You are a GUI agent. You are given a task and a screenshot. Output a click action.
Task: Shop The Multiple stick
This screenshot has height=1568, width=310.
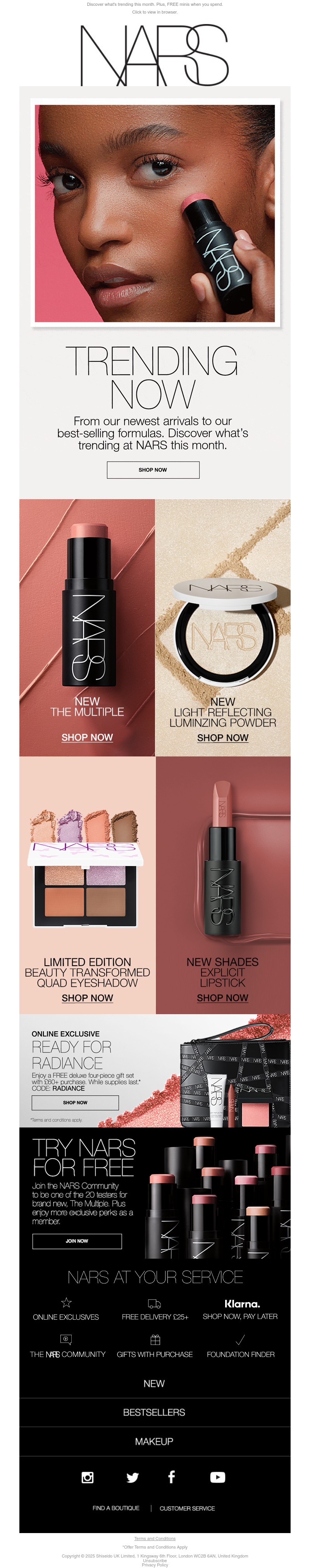(x=87, y=737)
